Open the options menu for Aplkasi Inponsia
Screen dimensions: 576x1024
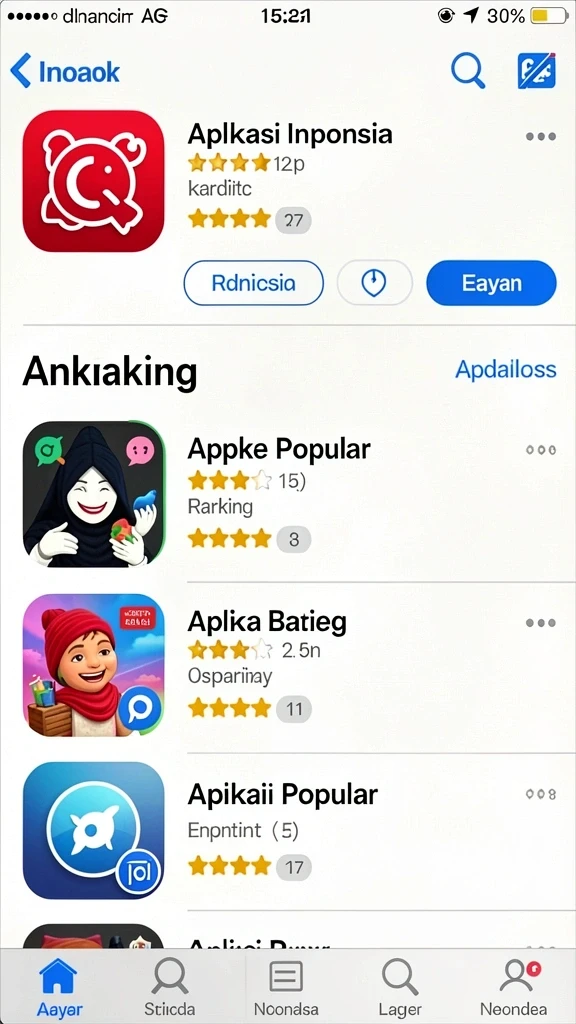click(x=541, y=136)
